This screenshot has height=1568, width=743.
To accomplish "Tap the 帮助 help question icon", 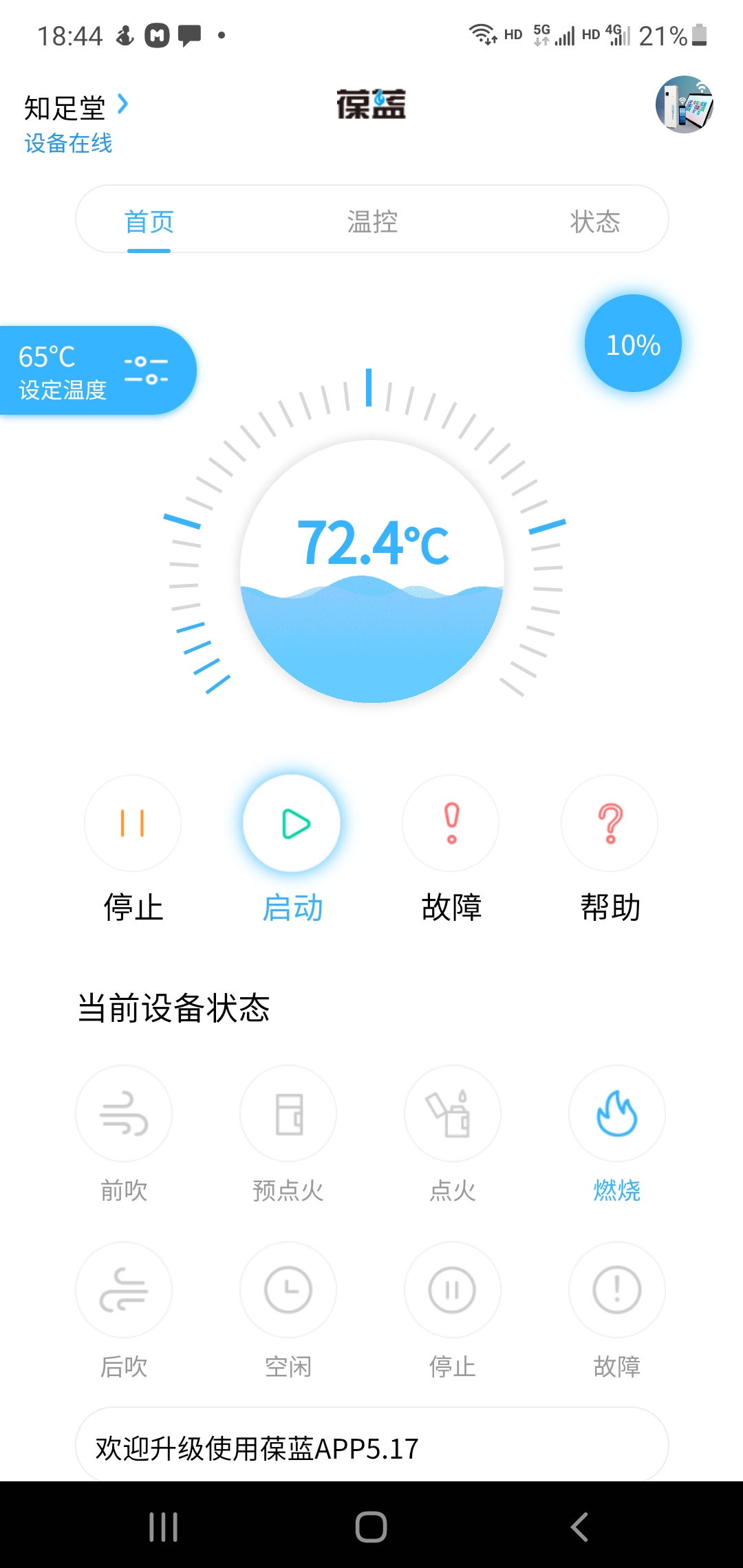I will [610, 823].
